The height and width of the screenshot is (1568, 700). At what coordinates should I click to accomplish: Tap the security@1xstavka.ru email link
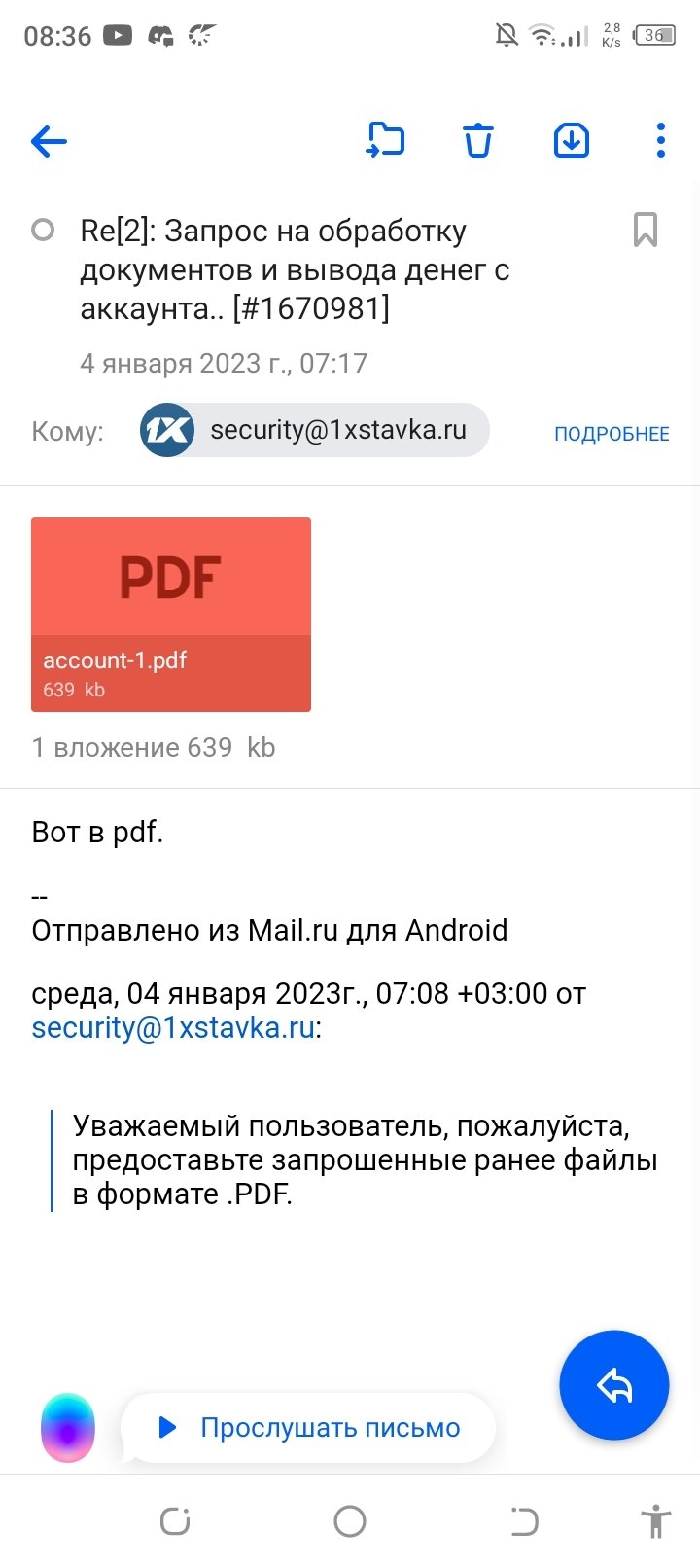pos(173,1028)
